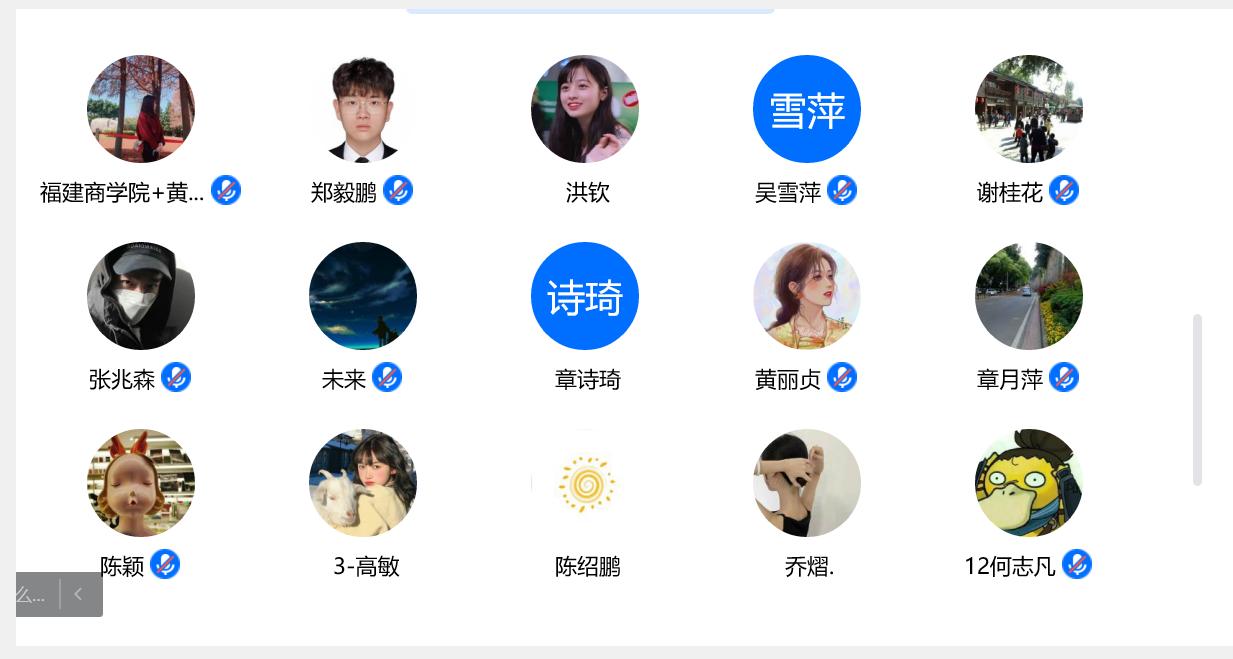Screen dimensions: 1233x659
Task: Open participant 12何志凡
Action: coord(1028,483)
